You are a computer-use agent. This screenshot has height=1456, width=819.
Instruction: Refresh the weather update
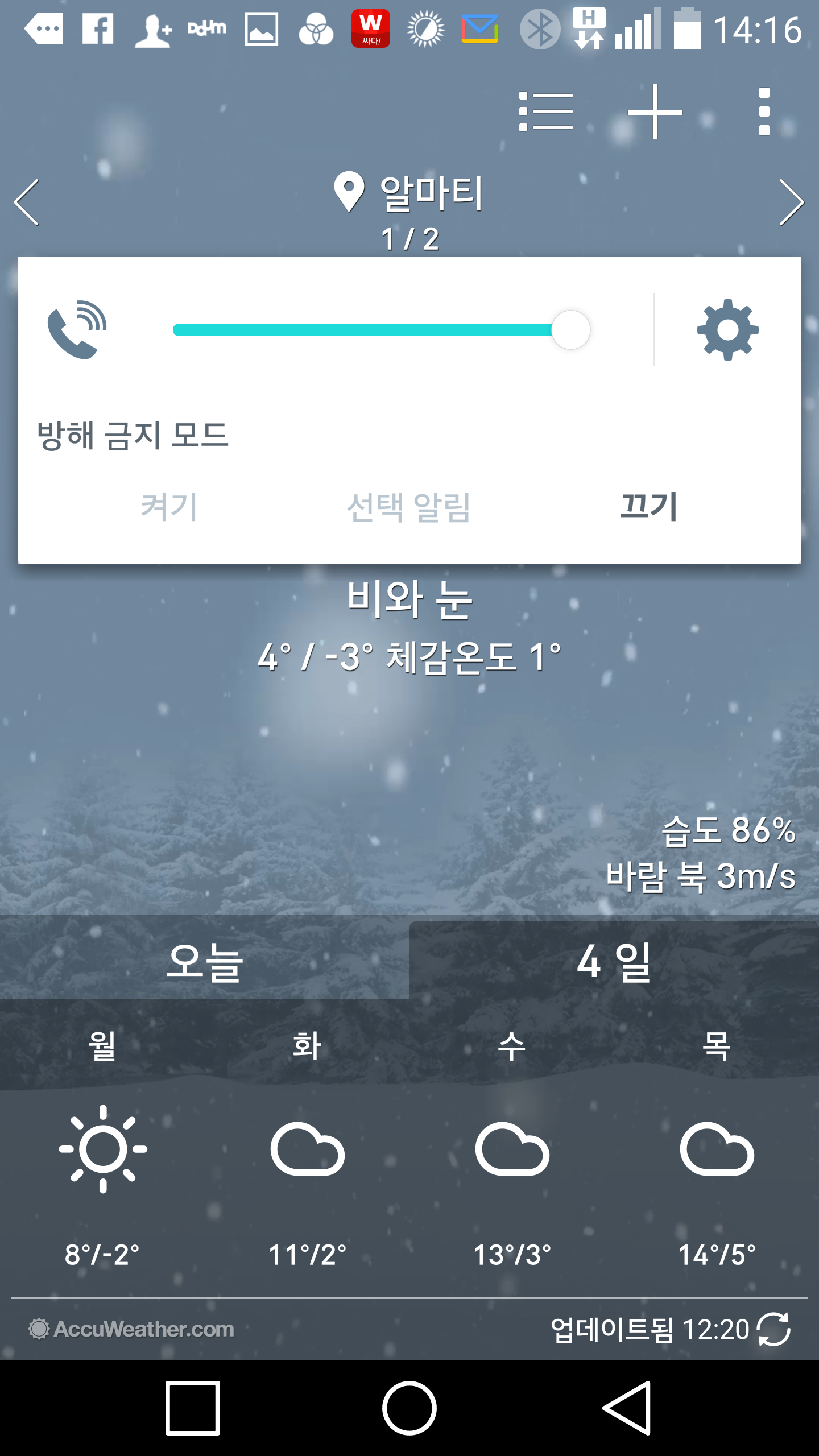coord(774,1329)
